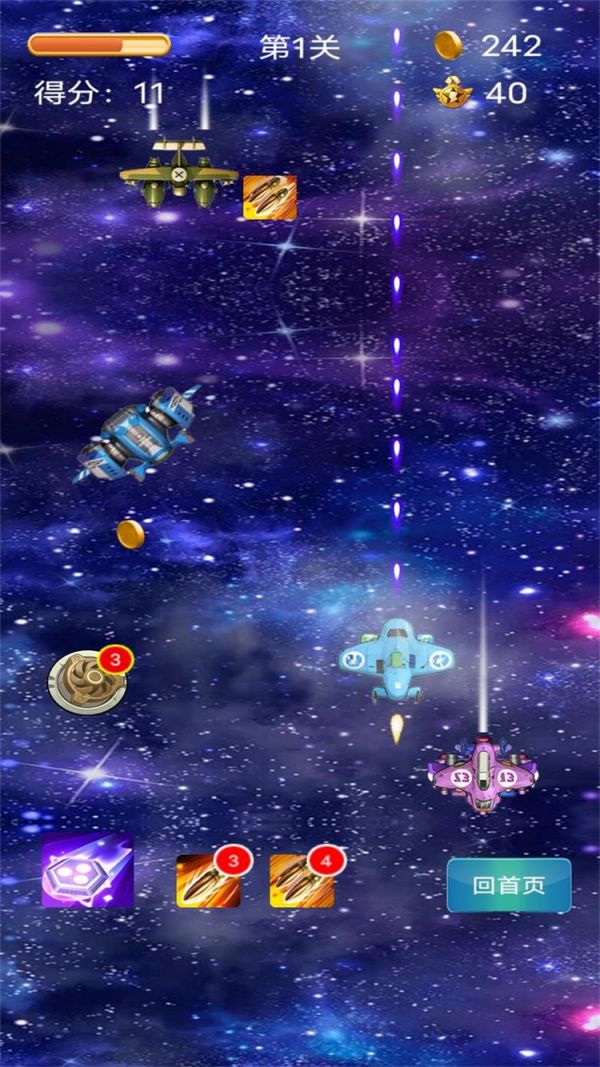Use the bullet power-up with 4 left

(301, 880)
